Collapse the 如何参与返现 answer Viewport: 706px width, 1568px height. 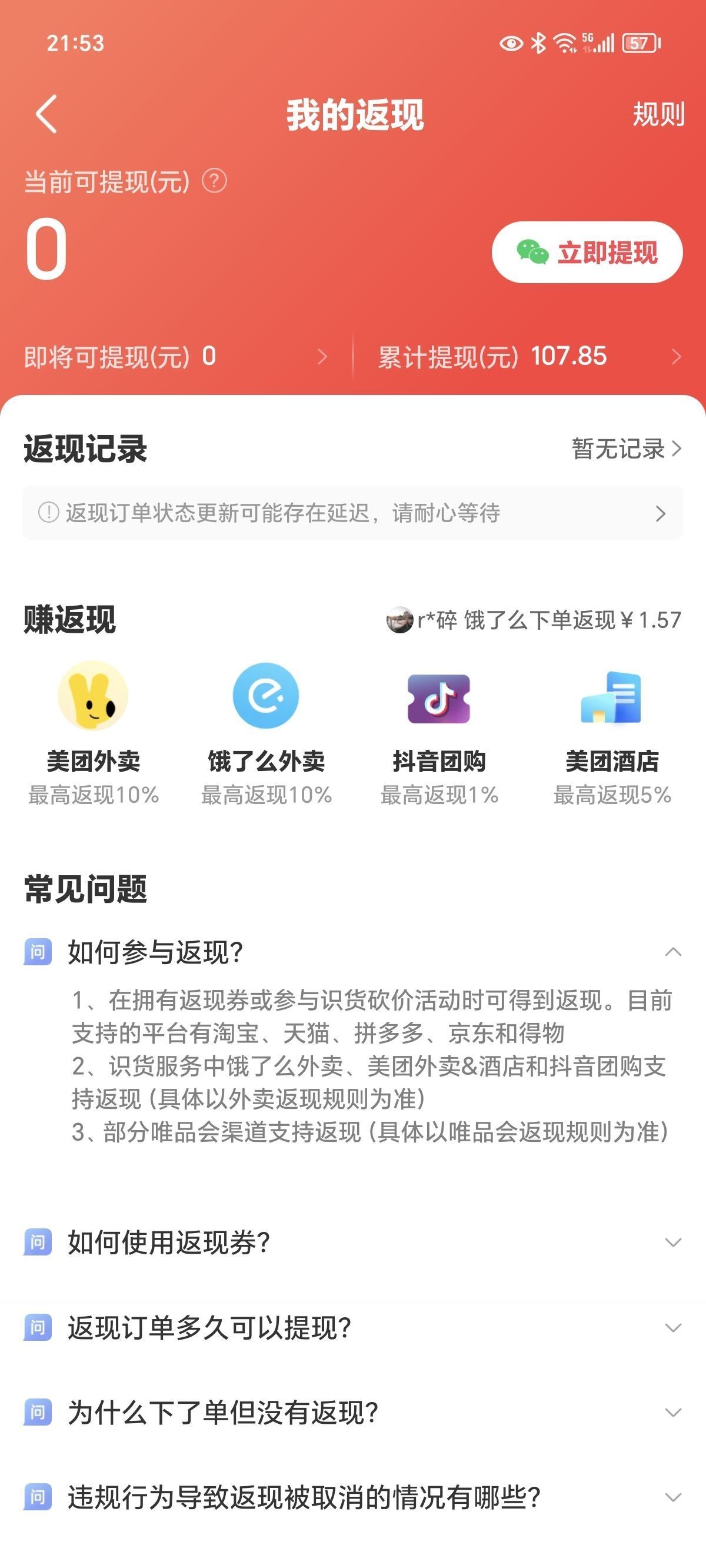672,952
